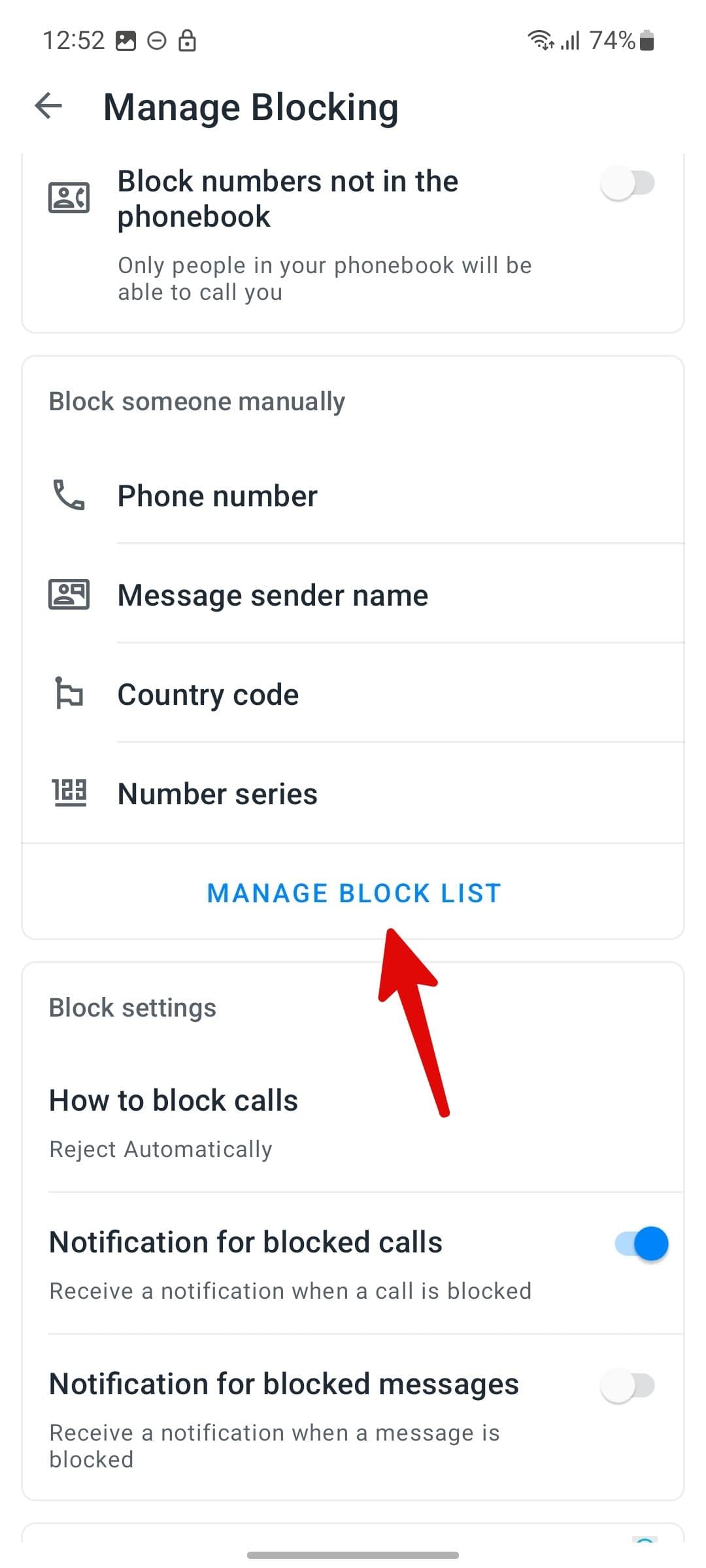Click the phonebook contact icon near Block numbers
This screenshot has height=1568, width=706.
point(70,197)
